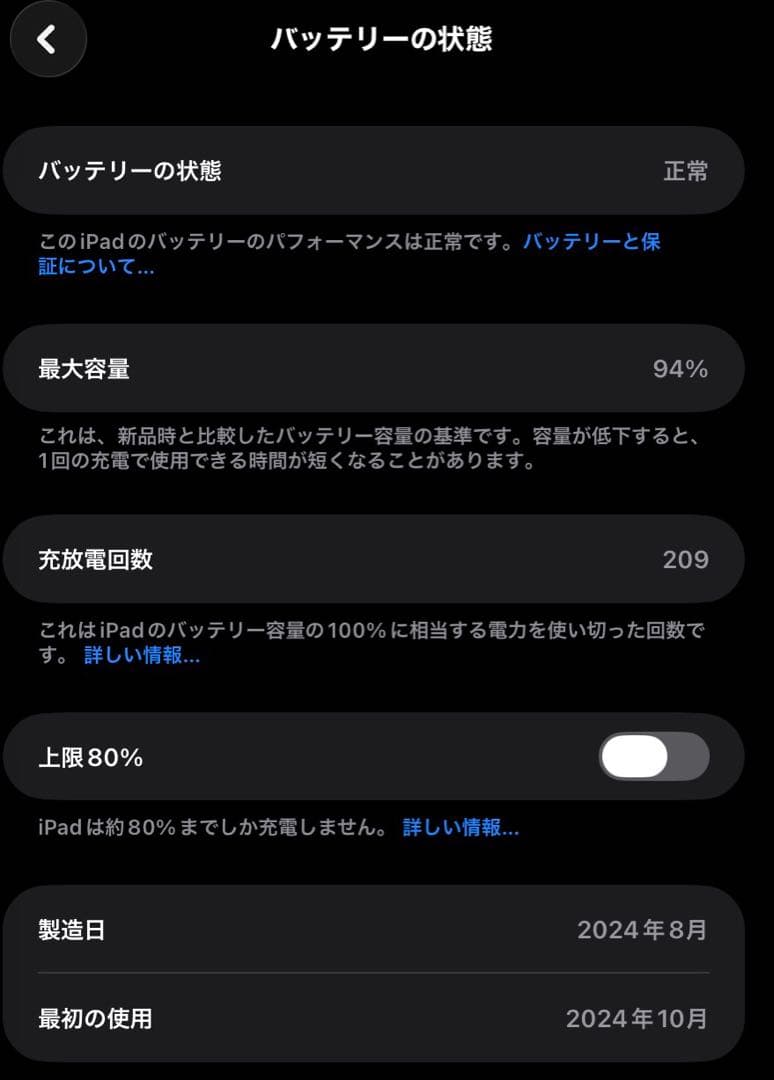
Task: Open the バッテリーと保証について link
Action: (x=594, y=242)
